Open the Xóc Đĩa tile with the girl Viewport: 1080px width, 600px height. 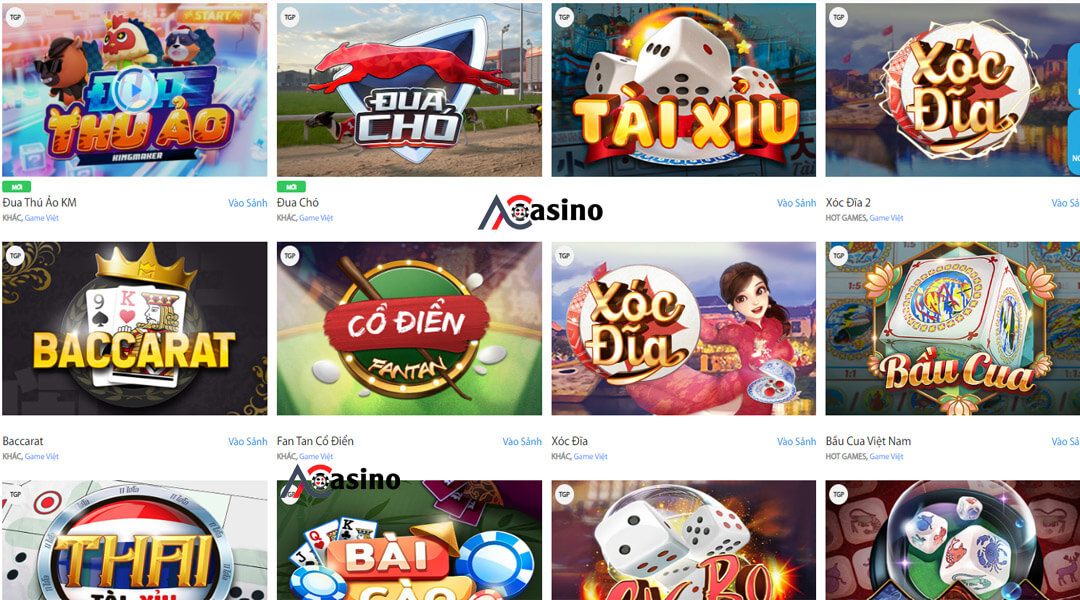coord(683,328)
